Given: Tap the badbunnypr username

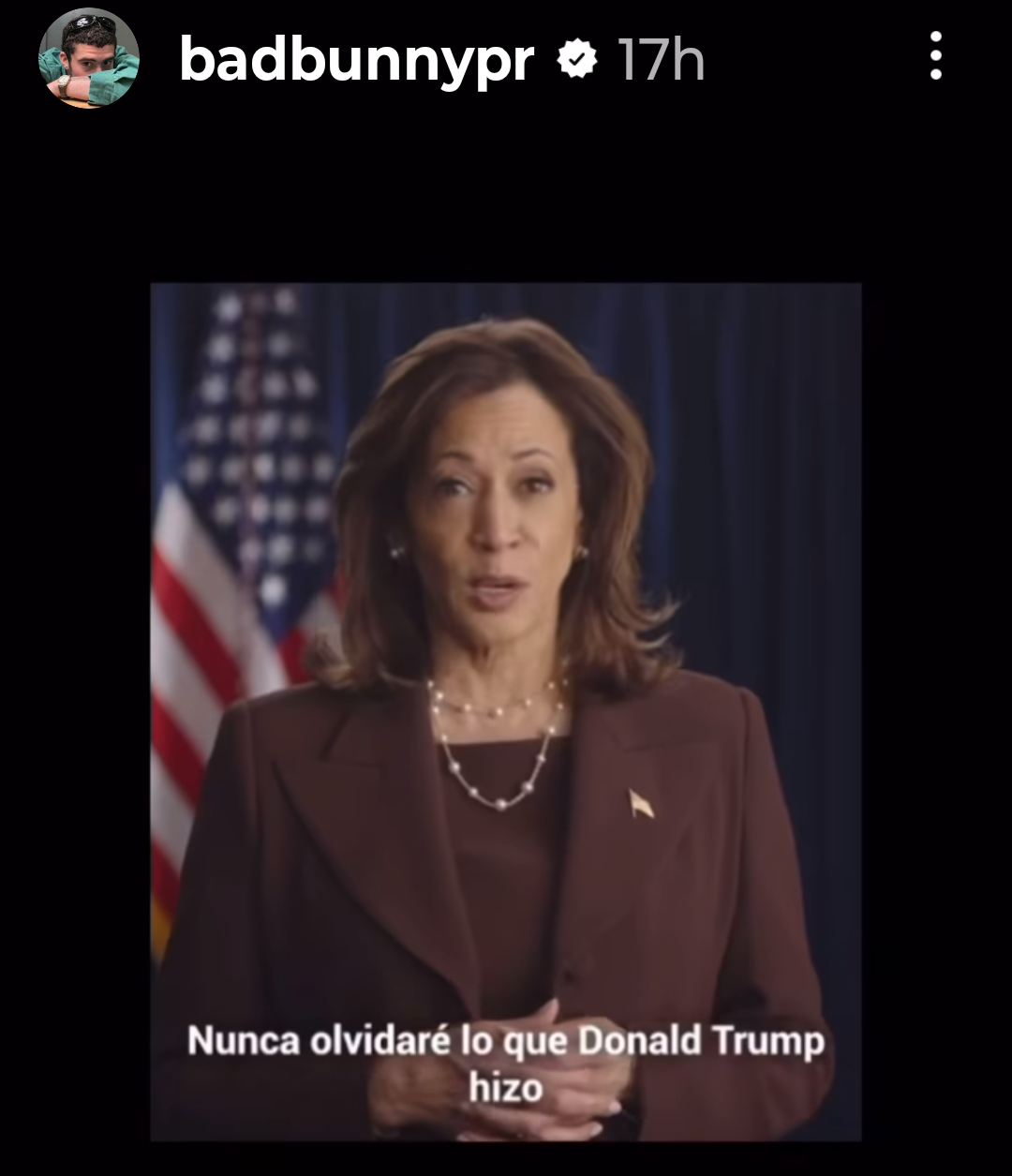Looking at the screenshot, I should click(x=356, y=61).
